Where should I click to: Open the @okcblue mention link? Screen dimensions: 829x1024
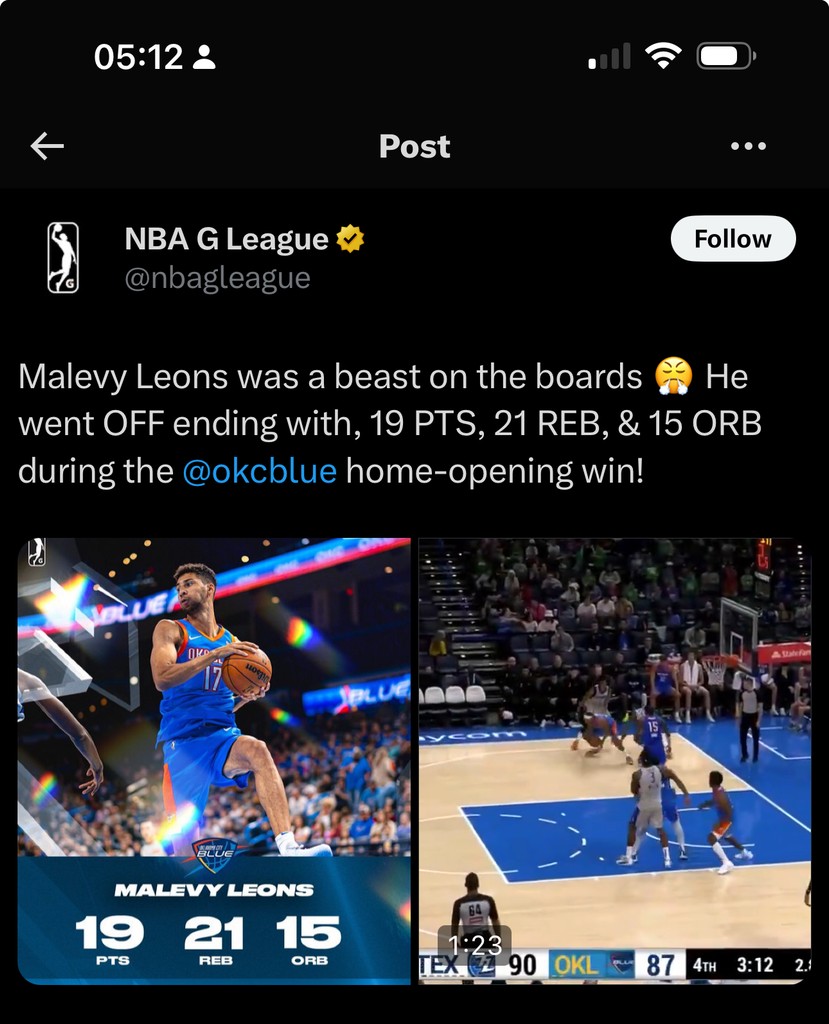point(260,469)
